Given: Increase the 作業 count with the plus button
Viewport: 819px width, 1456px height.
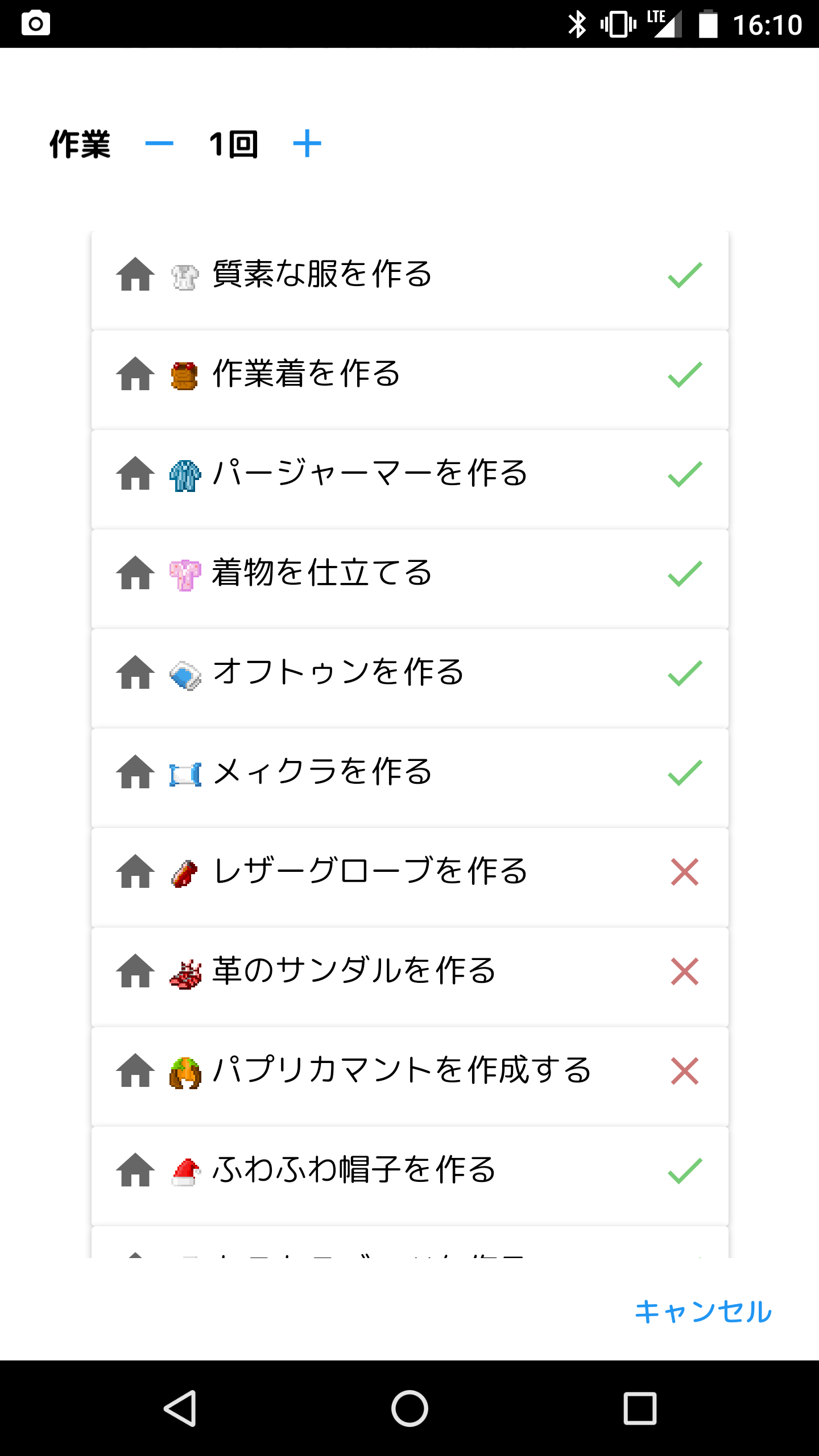Looking at the screenshot, I should 307,143.
